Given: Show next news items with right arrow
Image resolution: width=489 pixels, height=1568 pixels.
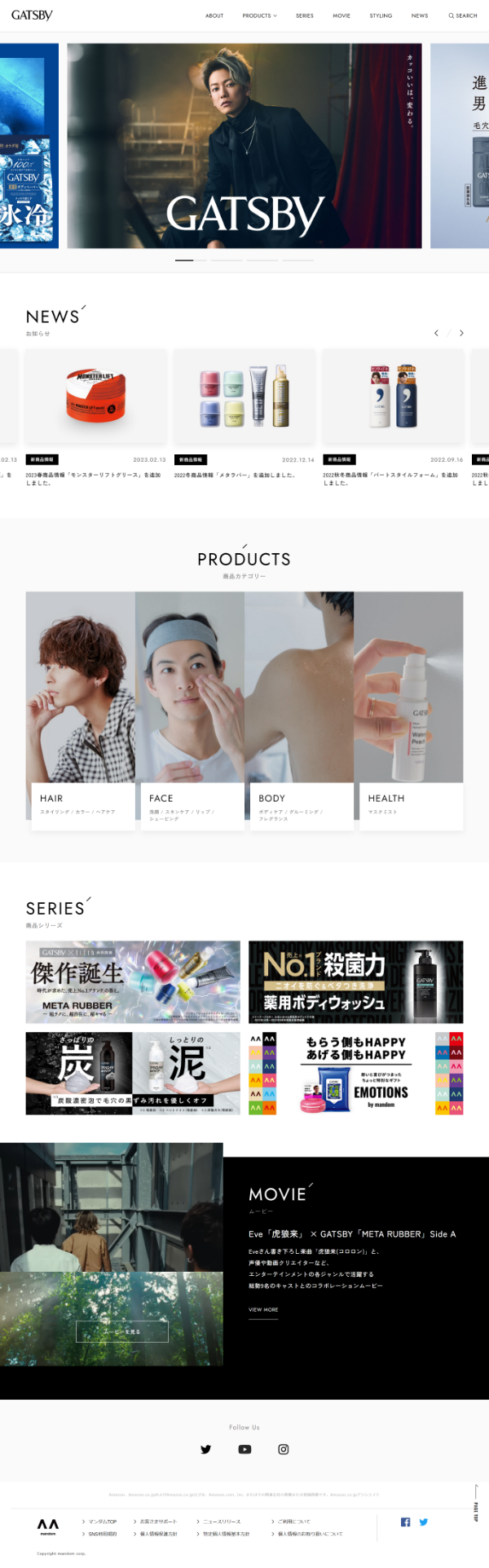Looking at the screenshot, I should pos(461,333).
